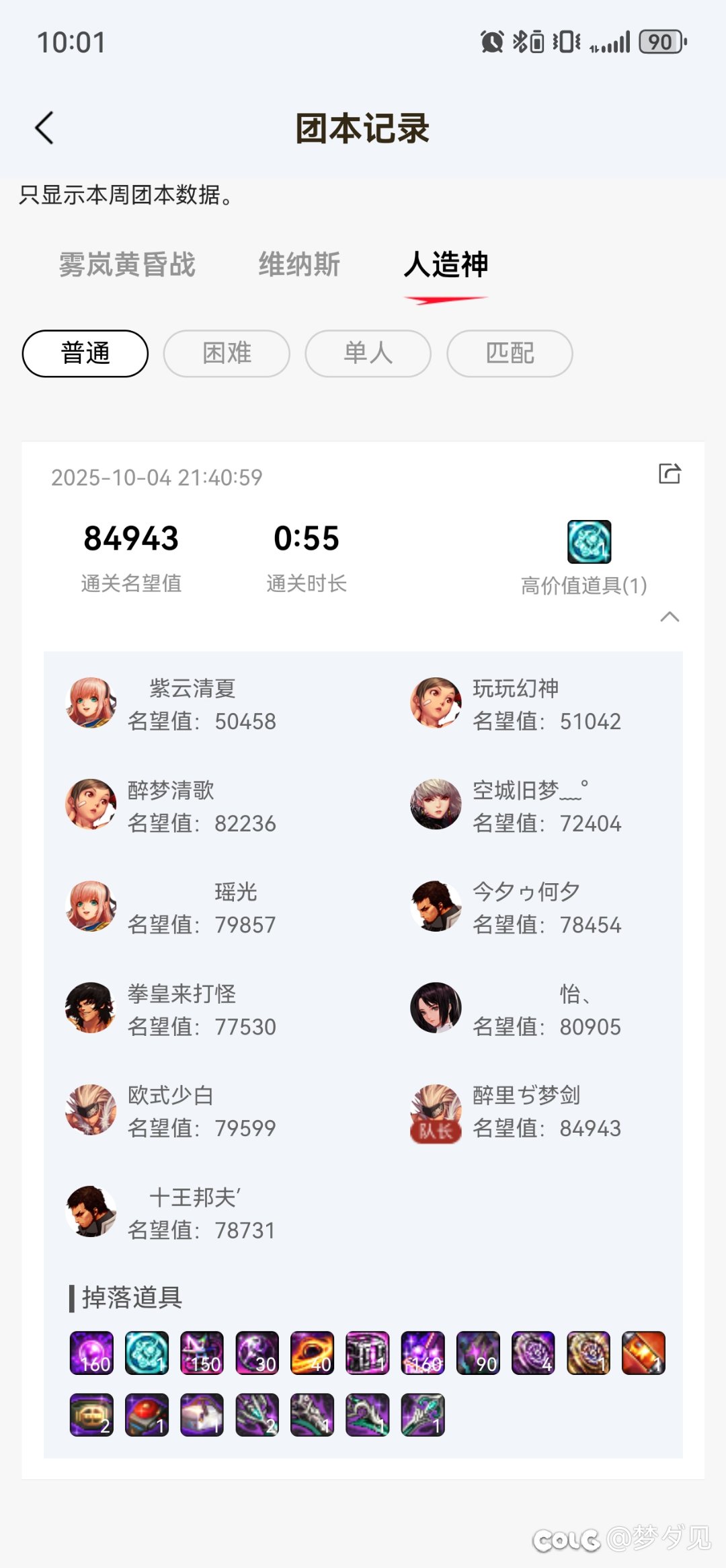Select 普通 difficulty chip

[x=85, y=353]
